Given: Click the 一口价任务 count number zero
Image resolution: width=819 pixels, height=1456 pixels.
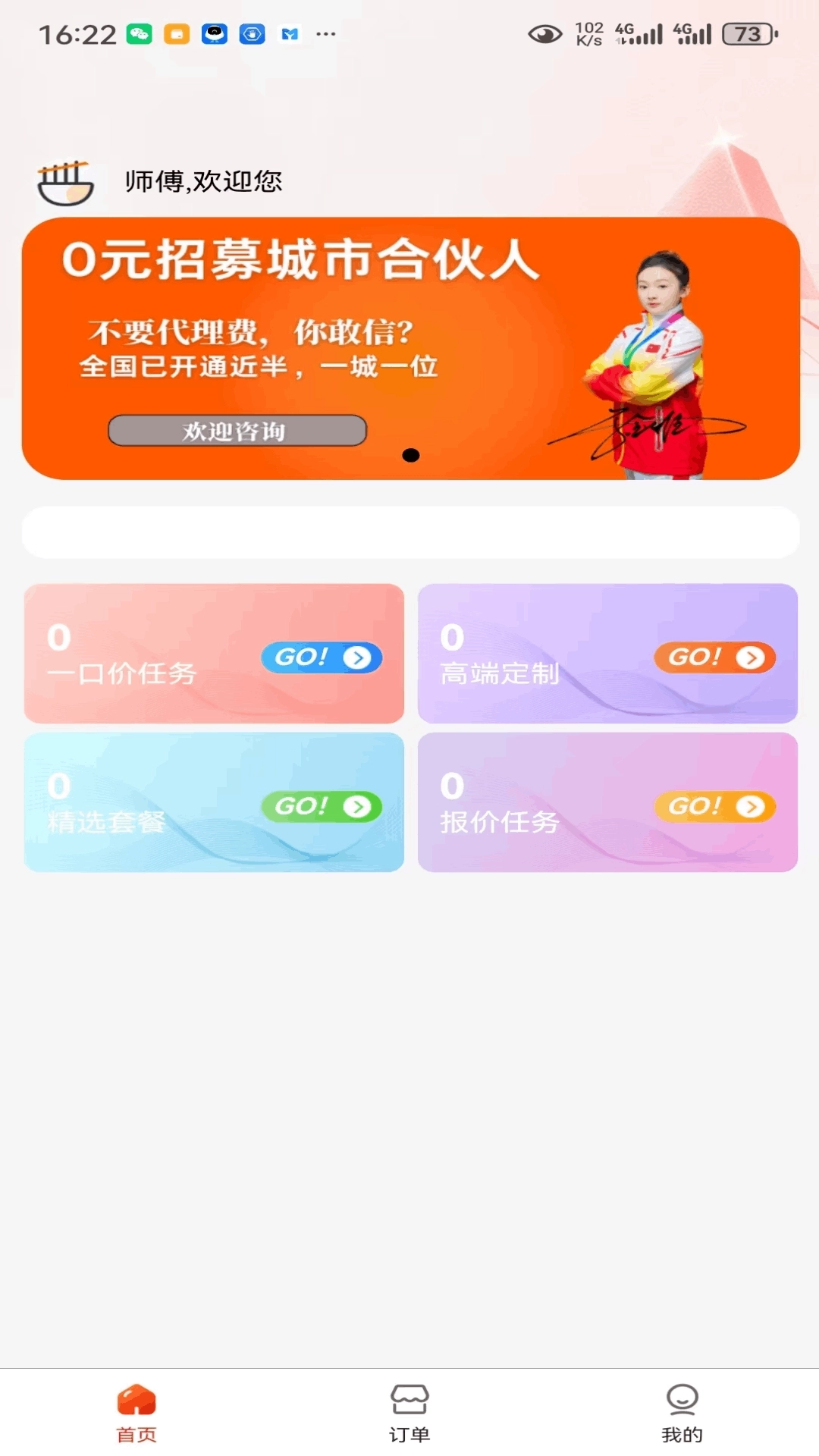Looking at the screenshot, I should [x=58, y=635].
